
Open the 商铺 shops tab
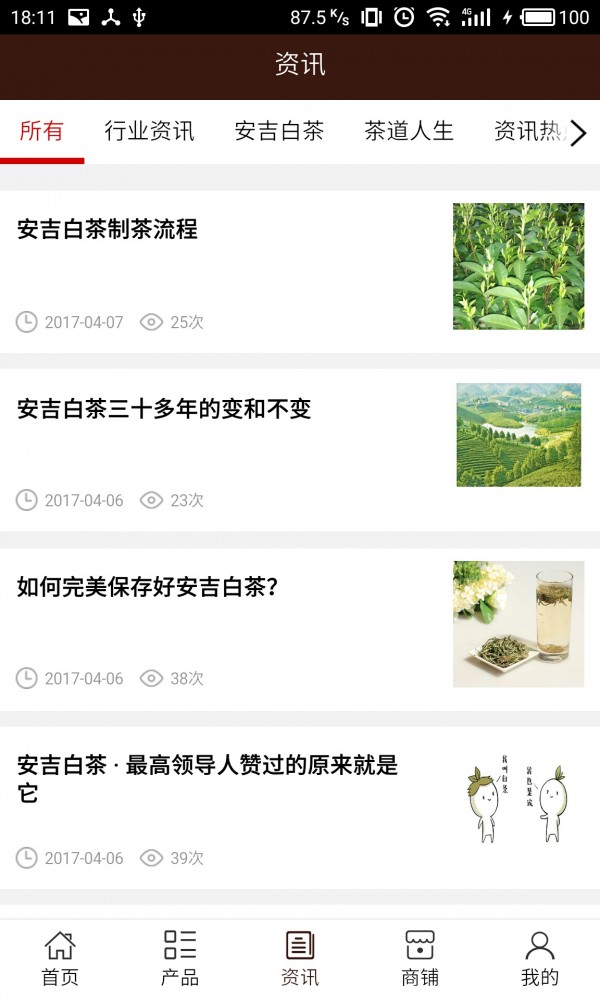(x=420, y=958)
